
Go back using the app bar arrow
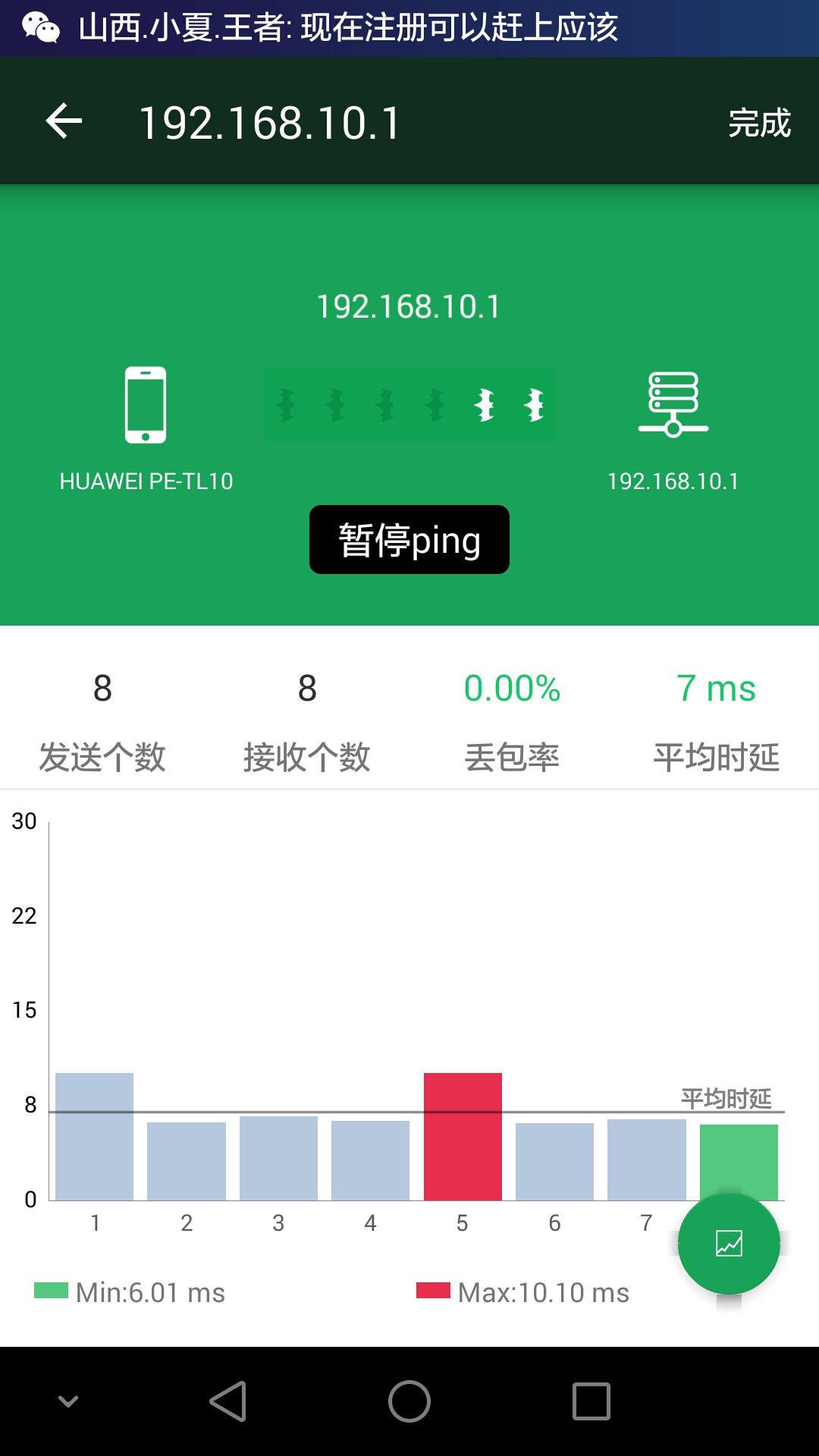point(64,121)
